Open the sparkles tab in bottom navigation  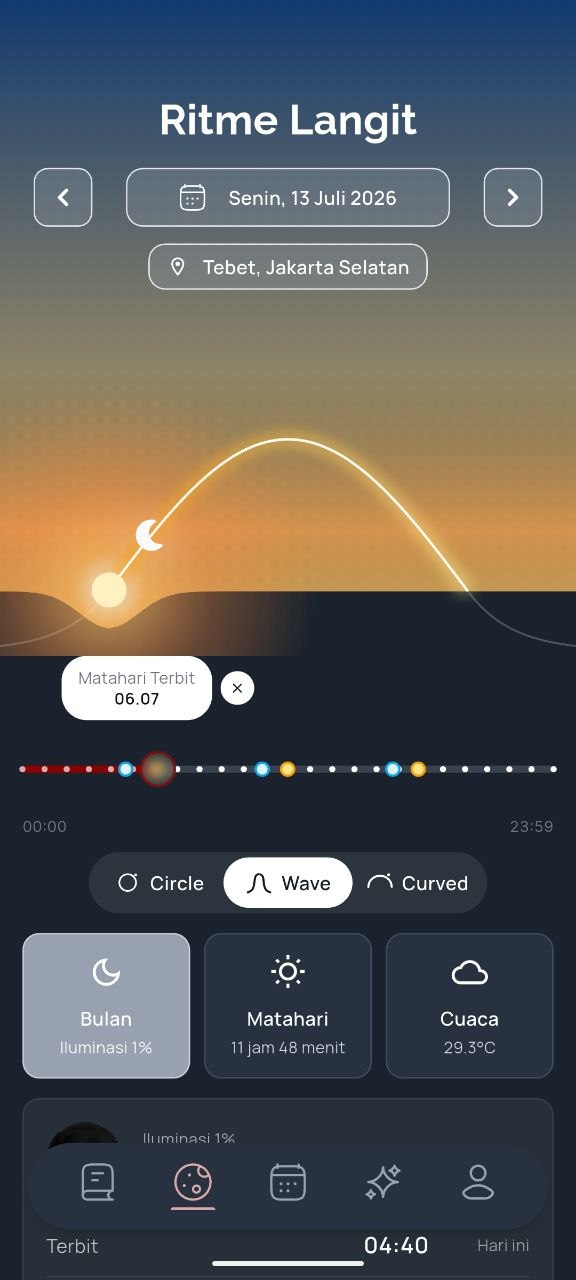(383, 1183)
